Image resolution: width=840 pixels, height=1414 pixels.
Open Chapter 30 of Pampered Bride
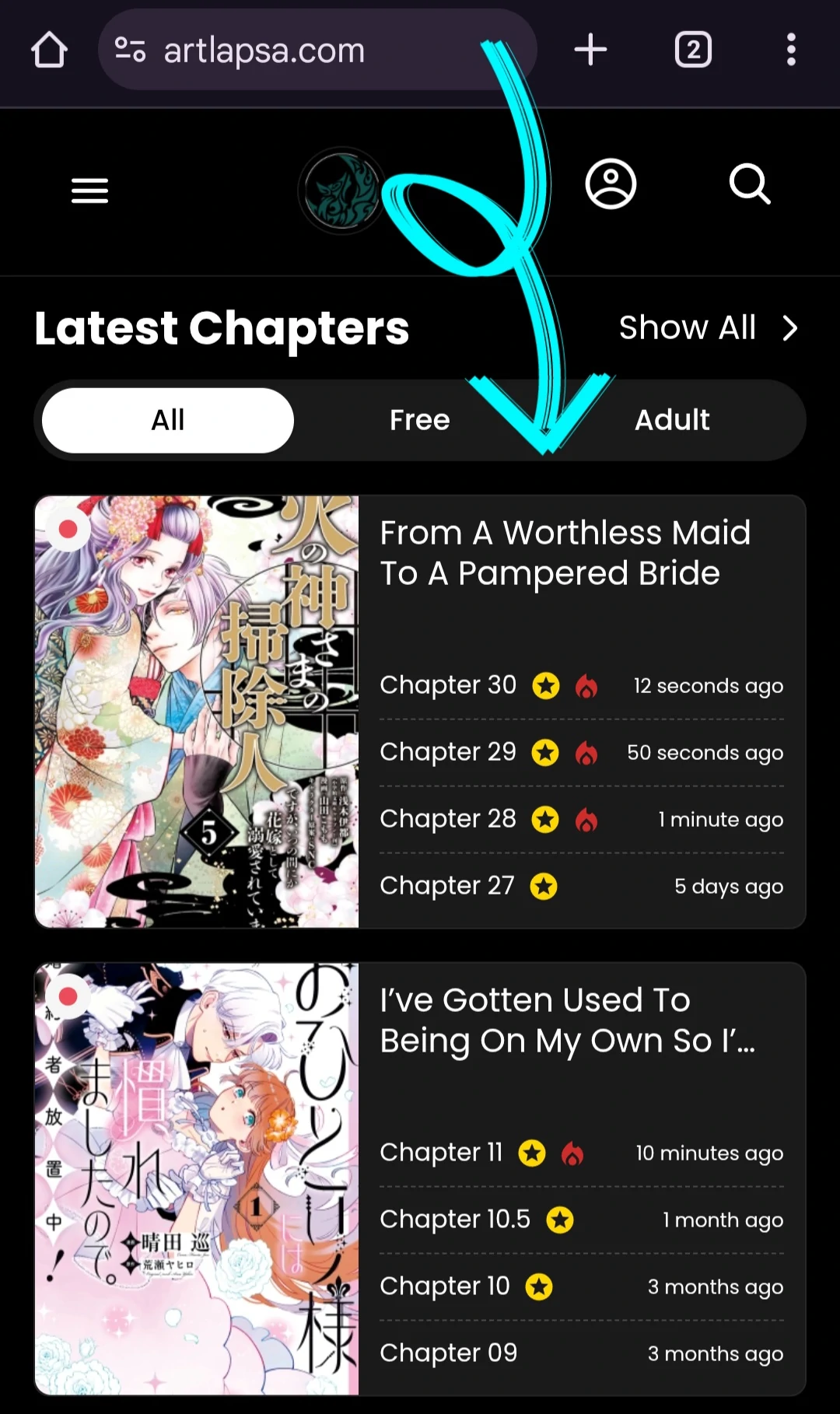[x=448, y=685]
